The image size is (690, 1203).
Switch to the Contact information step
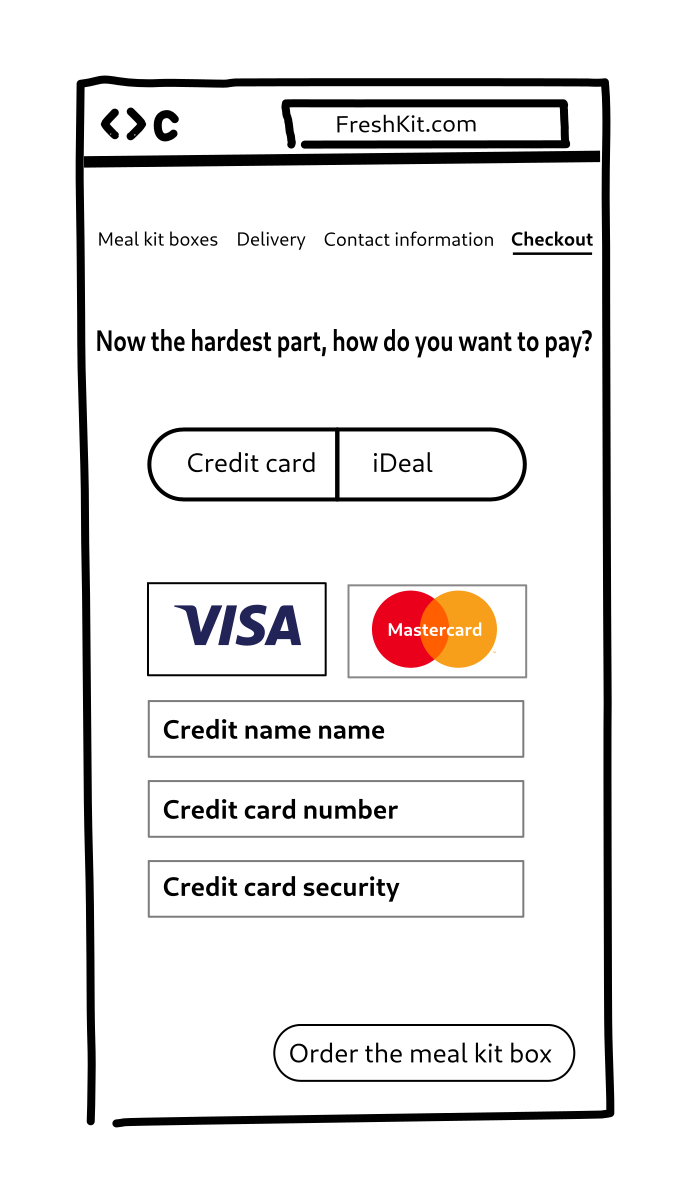tap(408, 240)
